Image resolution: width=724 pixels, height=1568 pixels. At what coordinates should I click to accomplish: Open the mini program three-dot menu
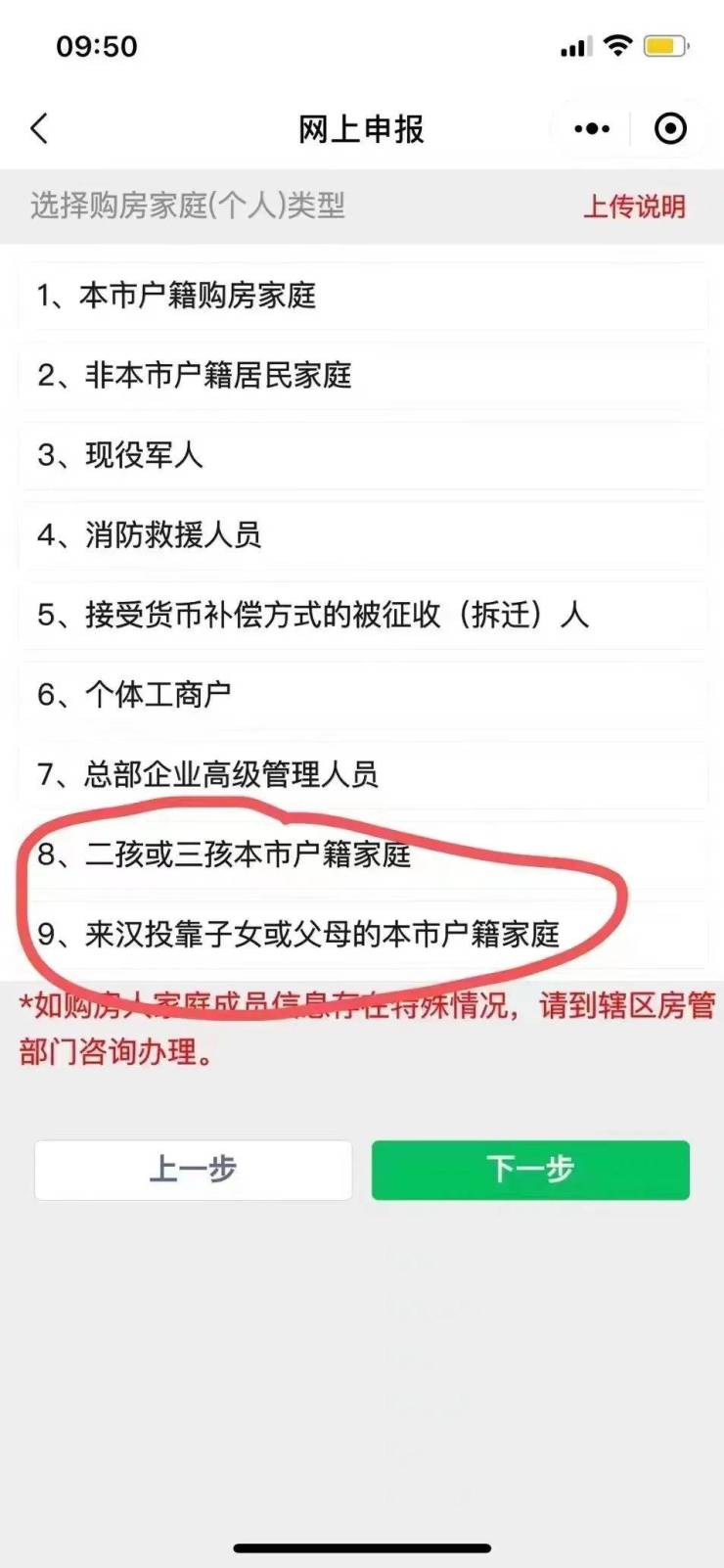[592, 128]
